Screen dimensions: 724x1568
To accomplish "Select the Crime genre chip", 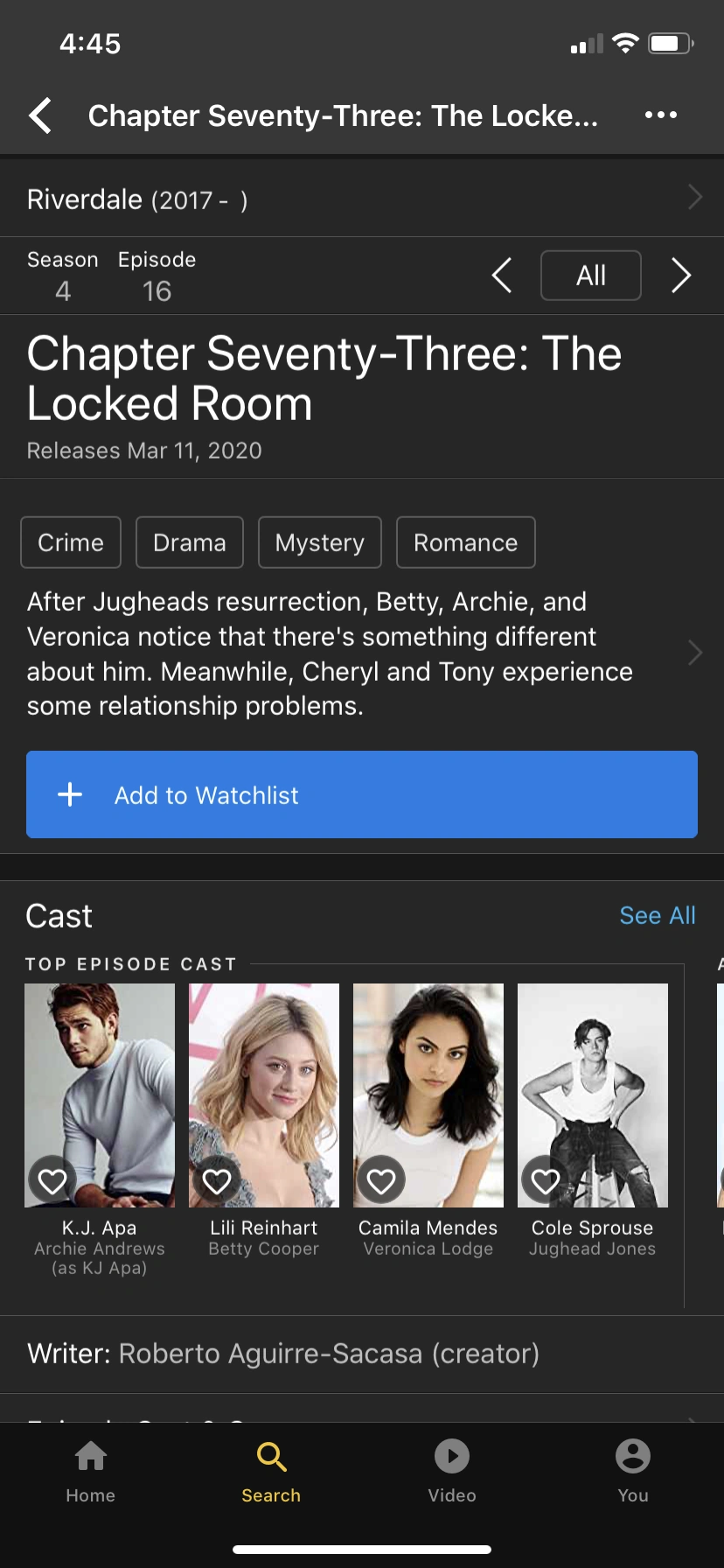I will point(71,542).
